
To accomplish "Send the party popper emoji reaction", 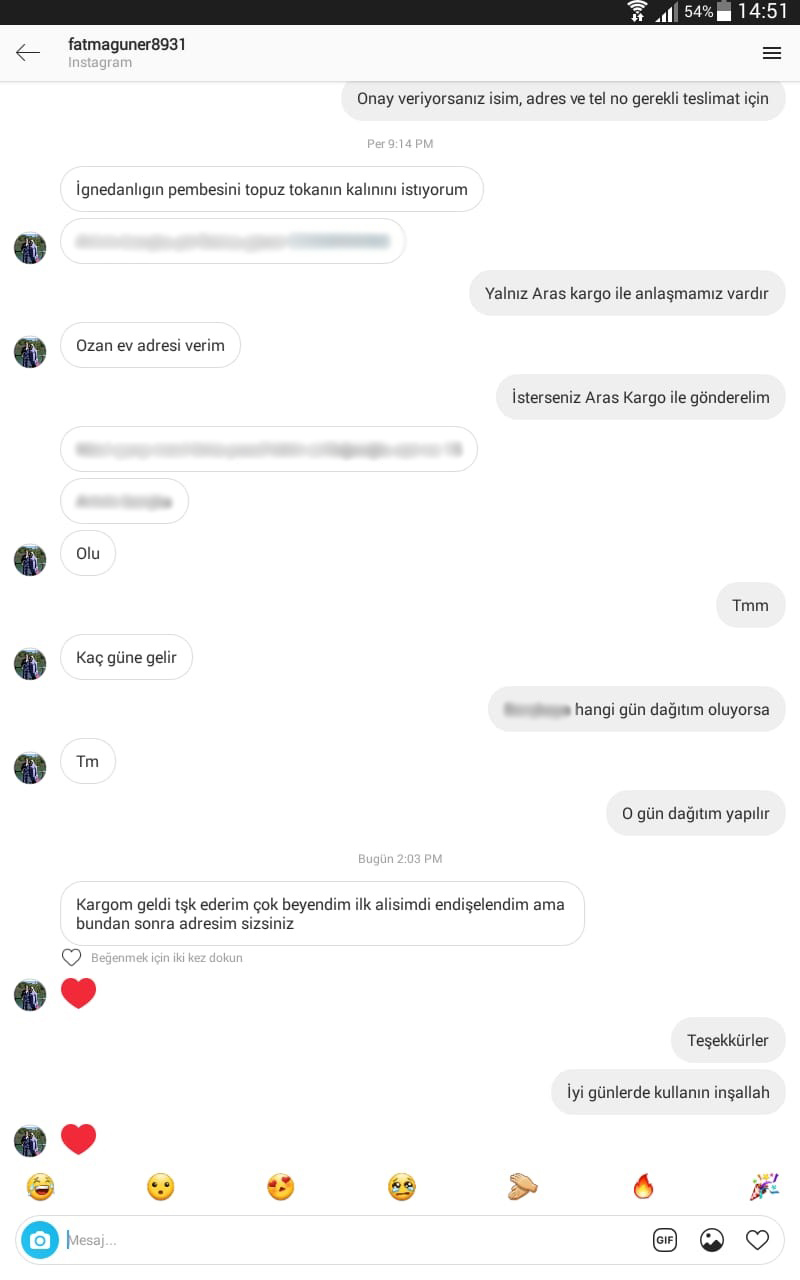I will click(x=764, y=1187).
